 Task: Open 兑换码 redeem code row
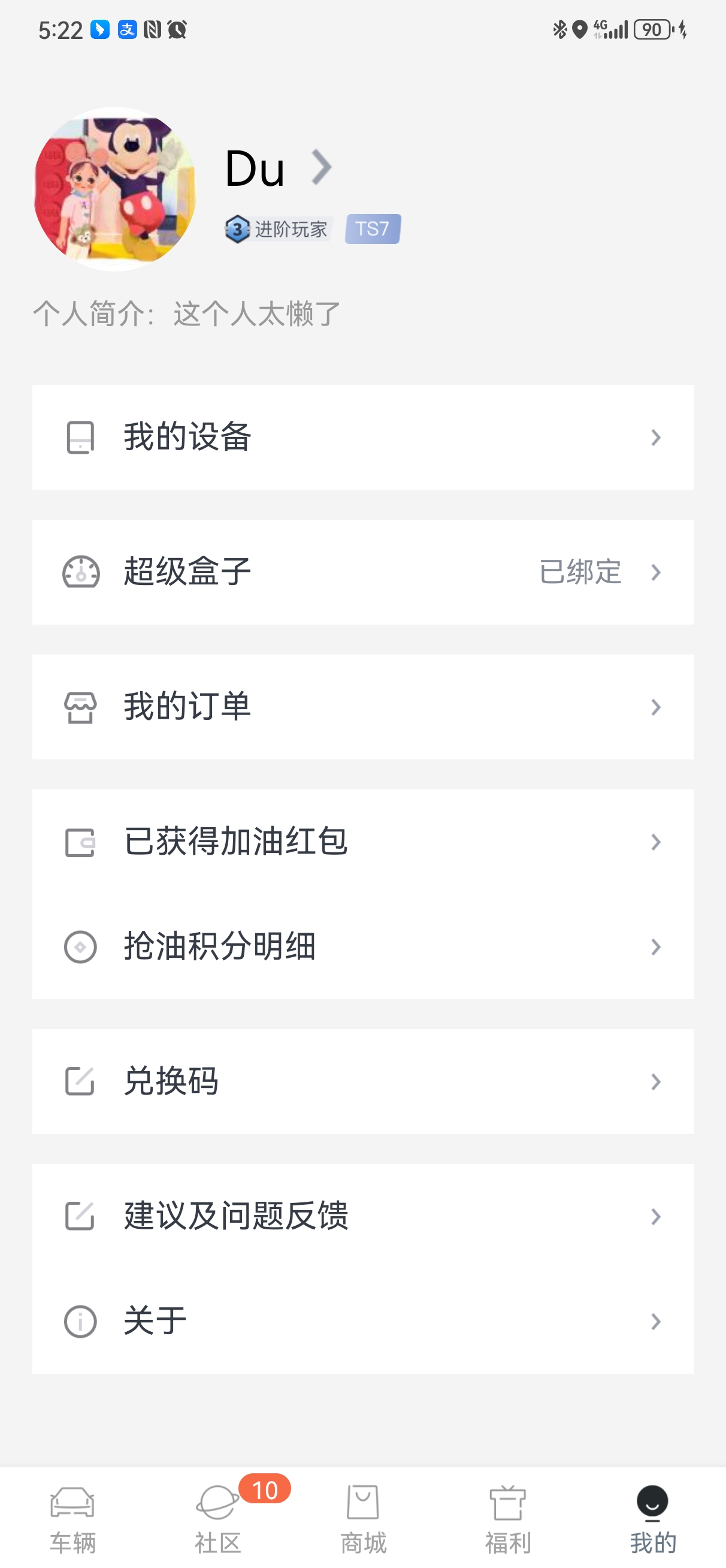click(x=362, y=1082)
